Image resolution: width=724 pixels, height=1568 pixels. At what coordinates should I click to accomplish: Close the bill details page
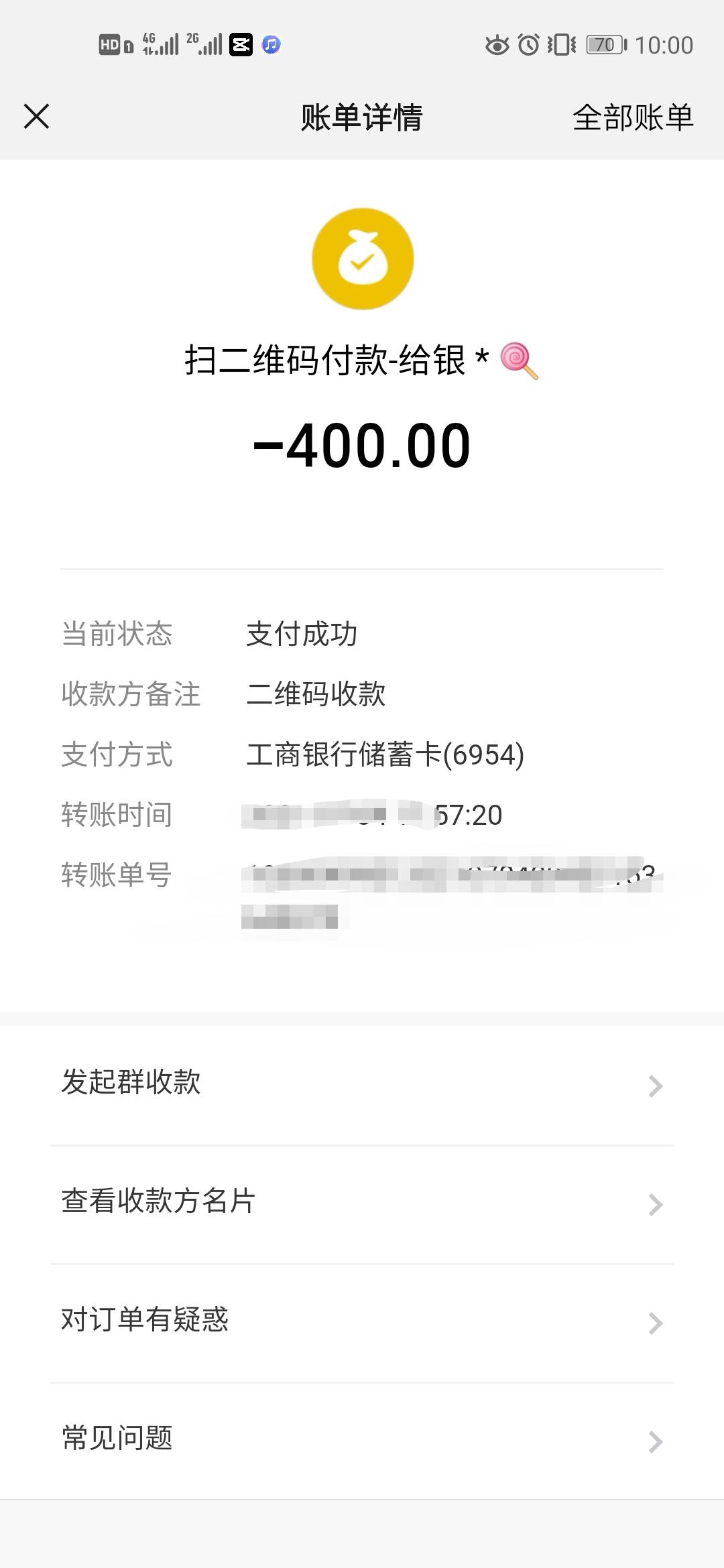coord(36,117)
